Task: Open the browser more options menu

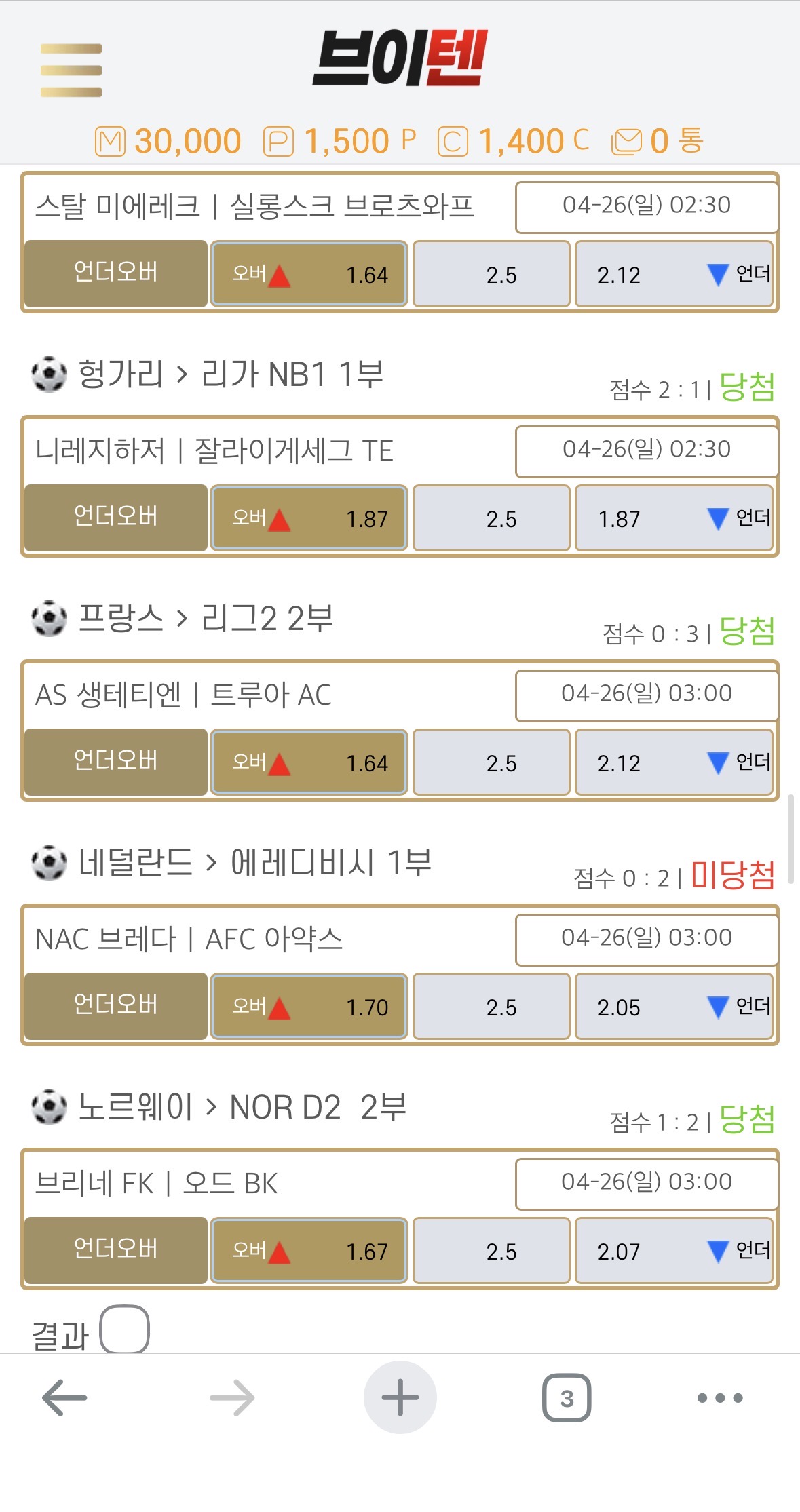Action: 720,1397
